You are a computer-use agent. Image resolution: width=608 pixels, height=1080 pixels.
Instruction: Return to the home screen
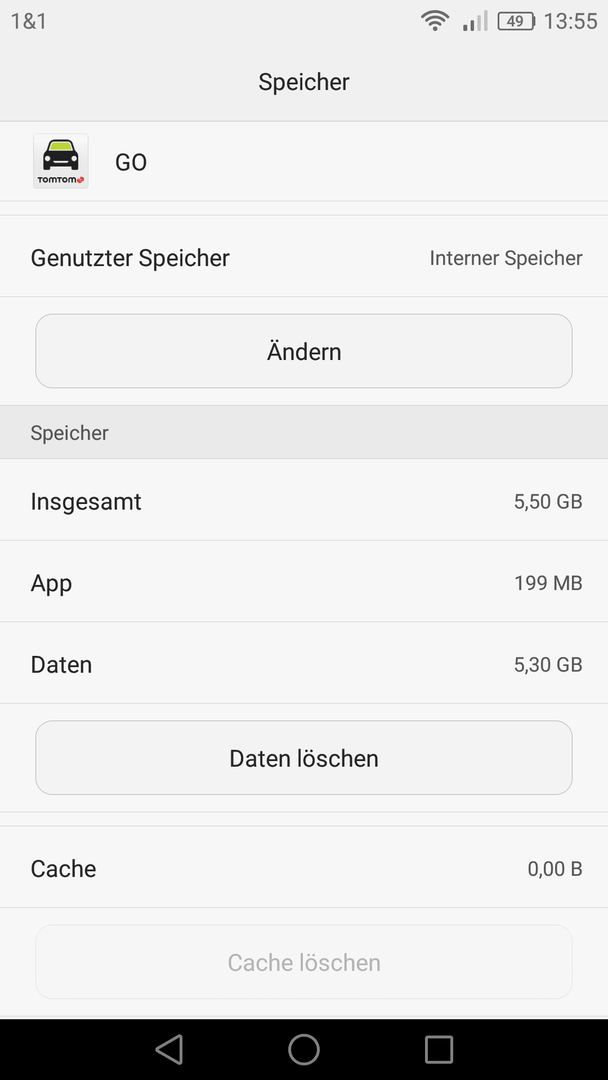[x=304, y=1050]
